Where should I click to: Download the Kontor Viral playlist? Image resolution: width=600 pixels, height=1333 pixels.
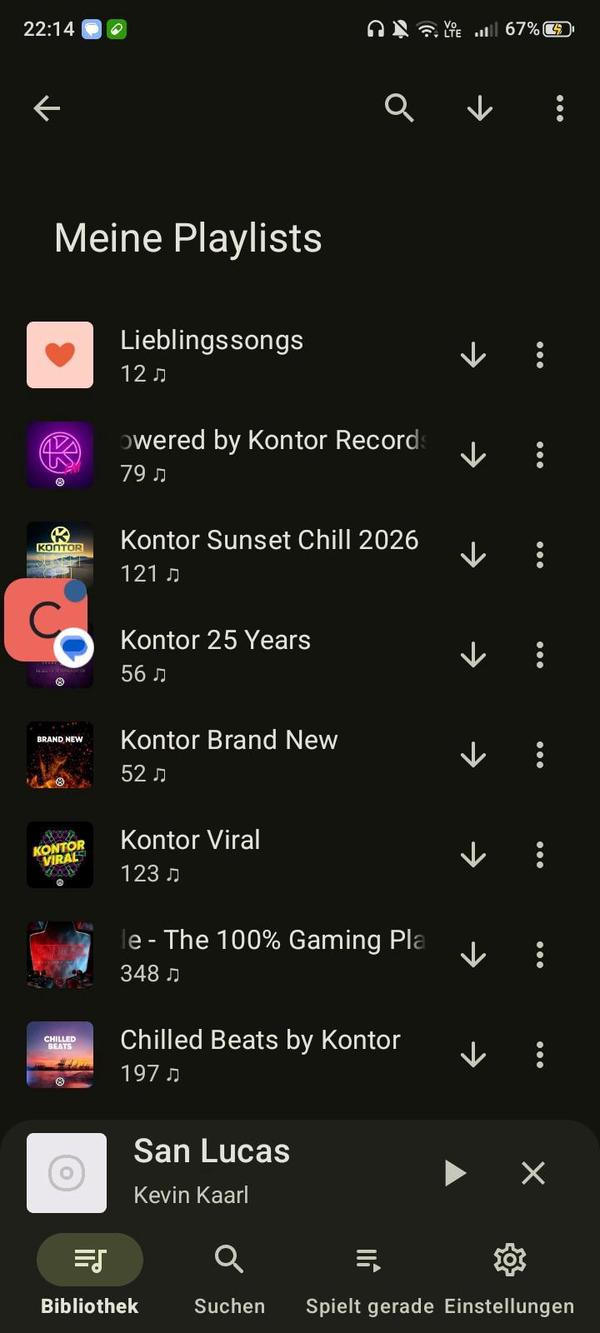[x=473, y=854]
